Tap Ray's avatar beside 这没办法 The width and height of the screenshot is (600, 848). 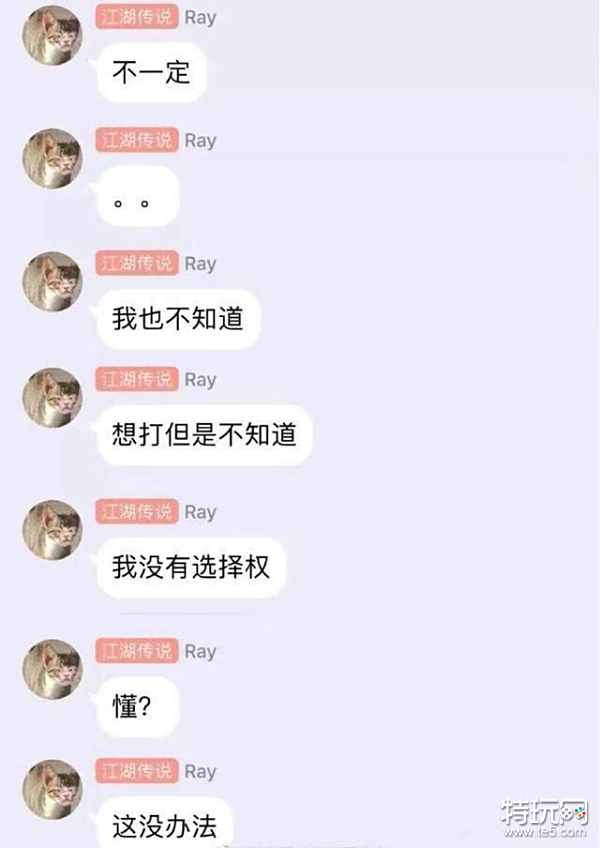click(52, 789)
